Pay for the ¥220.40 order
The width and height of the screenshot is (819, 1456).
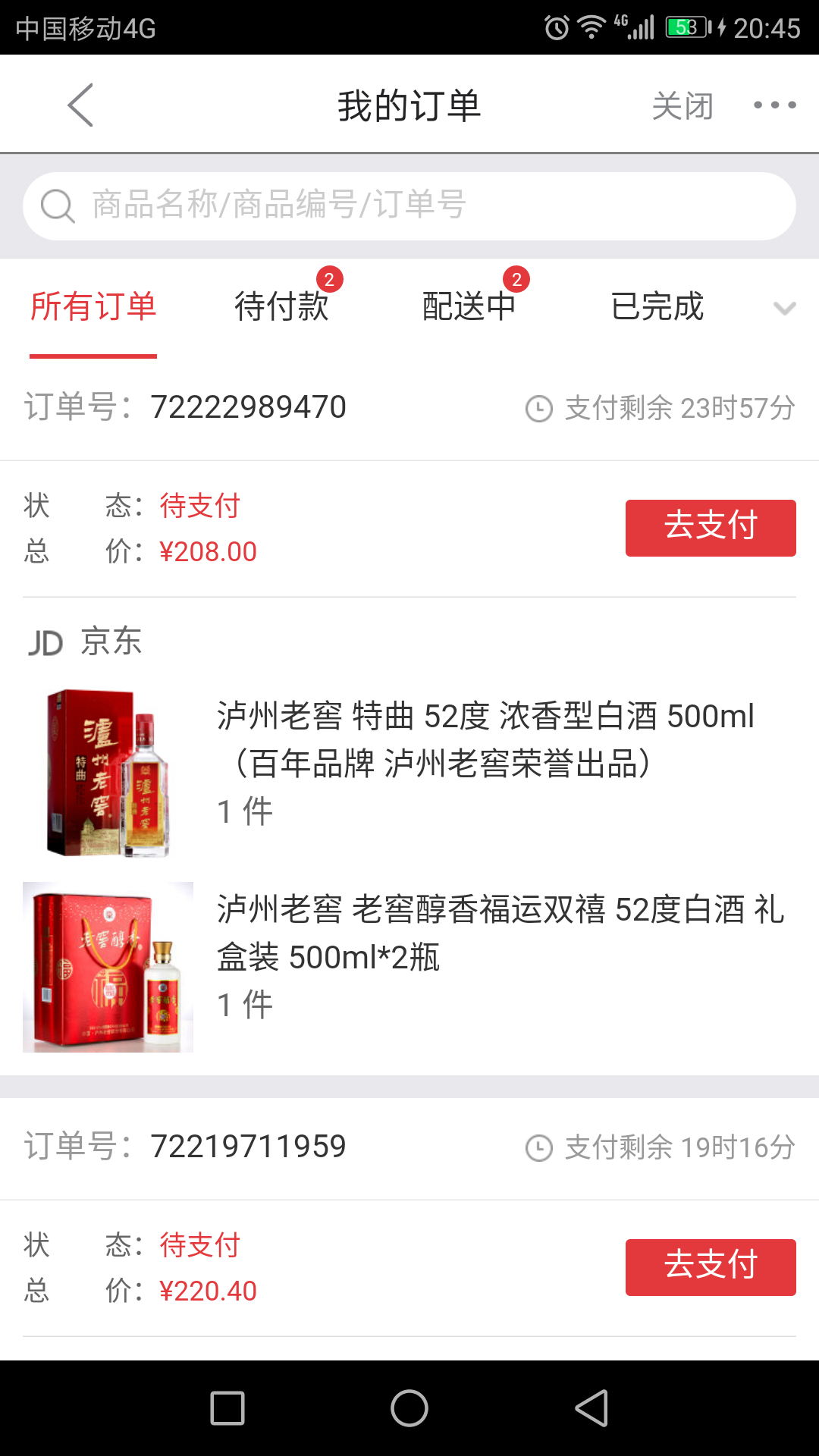[710, 1267]
